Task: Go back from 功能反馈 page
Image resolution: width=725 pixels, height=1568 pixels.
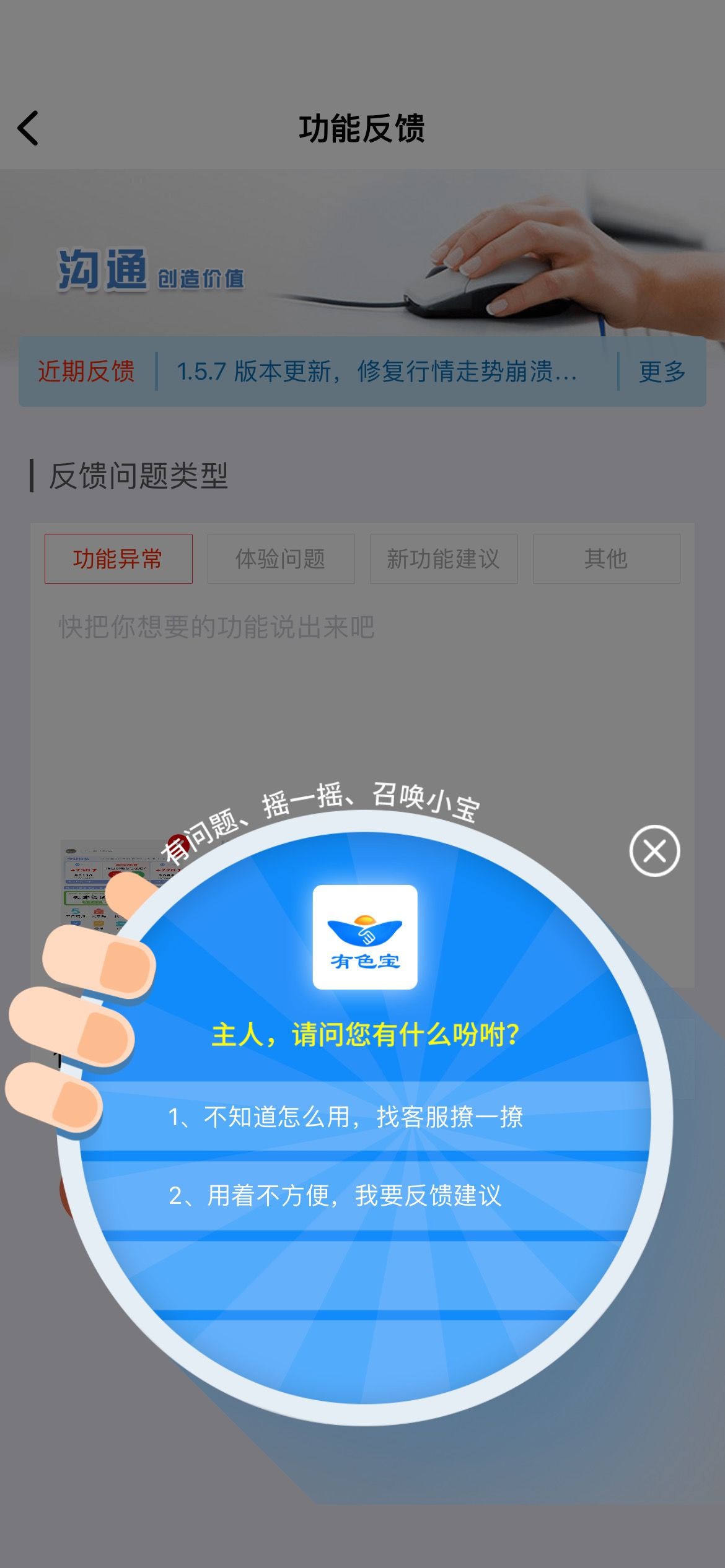Action: [29, 128]
